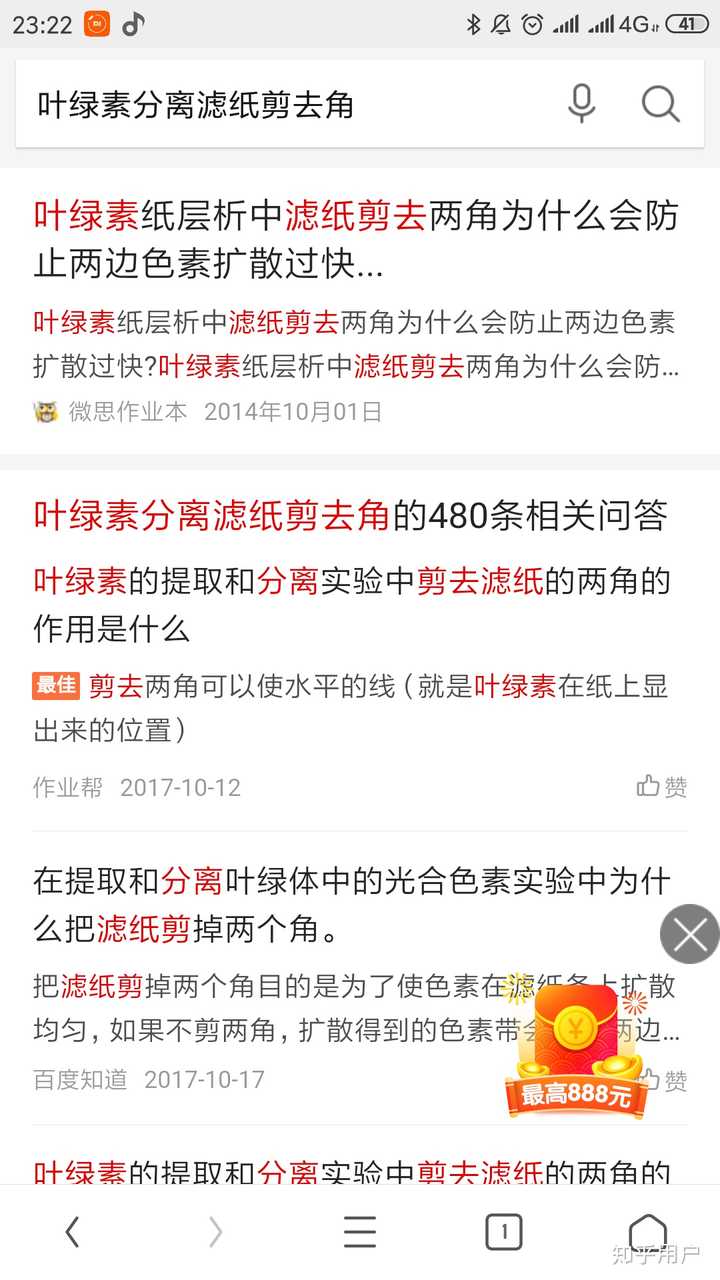
Task: Go to the browser home page
Action: [x=647, y=1232]
